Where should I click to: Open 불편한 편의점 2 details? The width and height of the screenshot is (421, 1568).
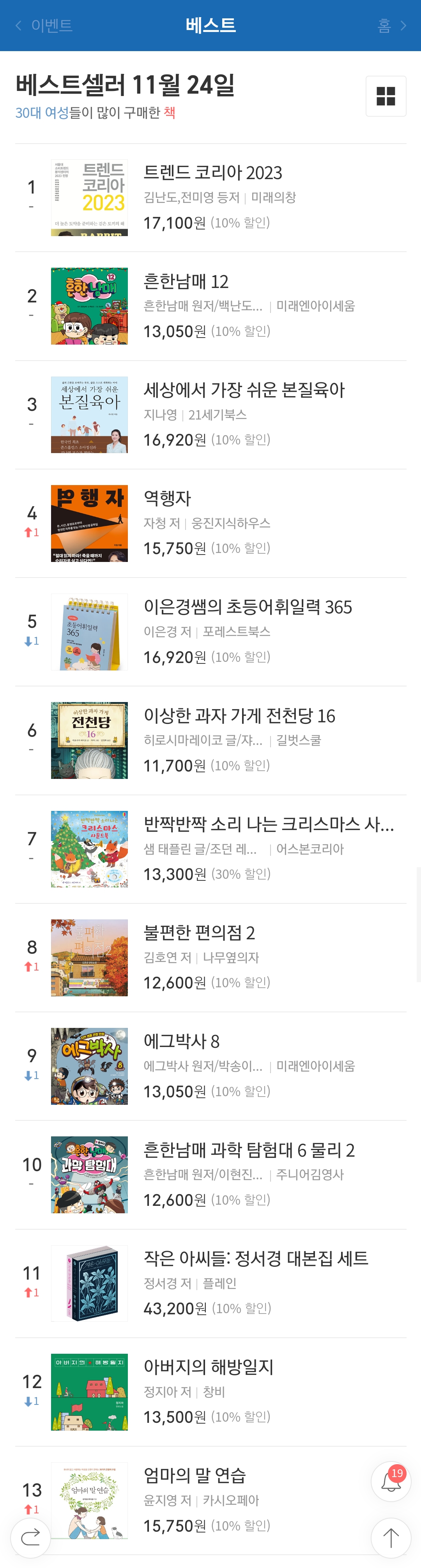199,933
